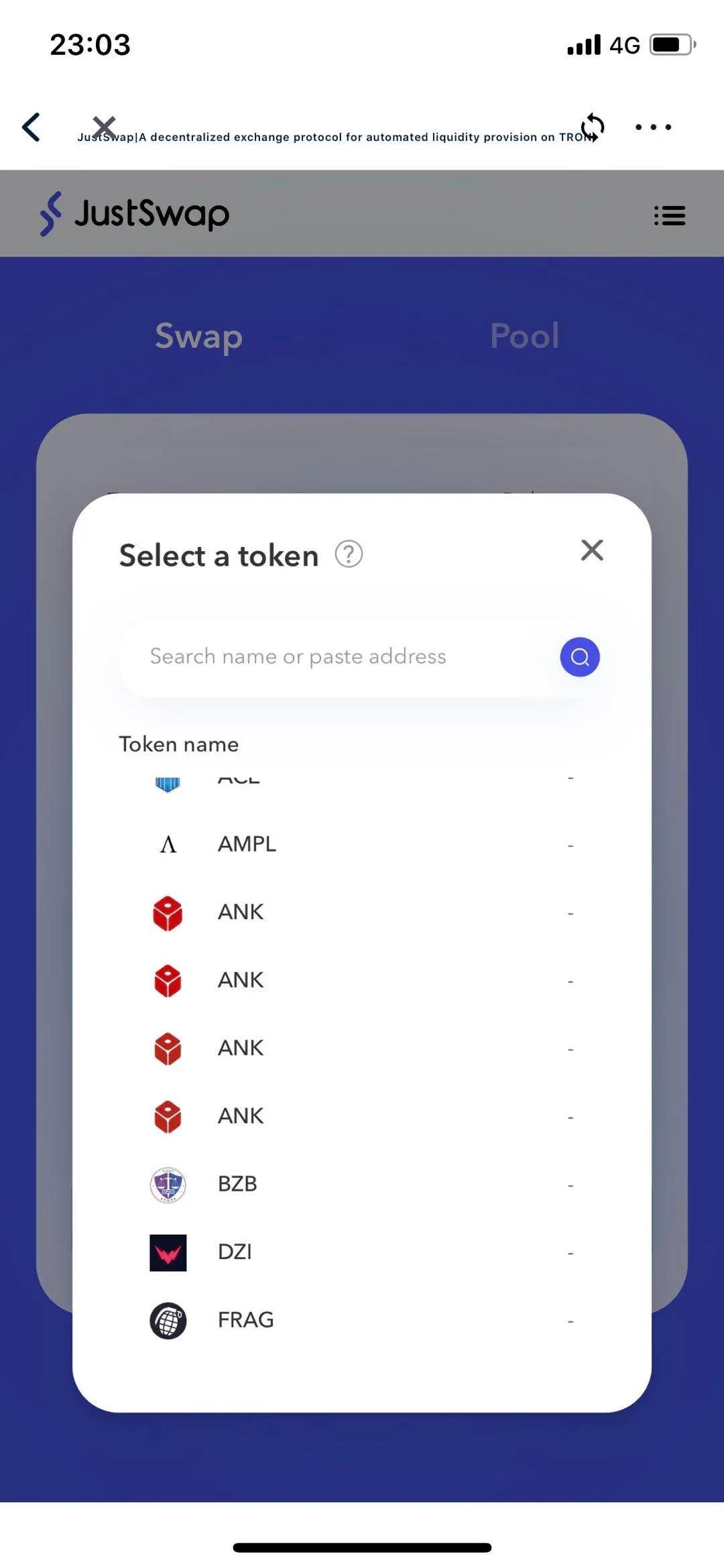Reload the JustSwap page
724x1568 pixels.
[593, 127]
